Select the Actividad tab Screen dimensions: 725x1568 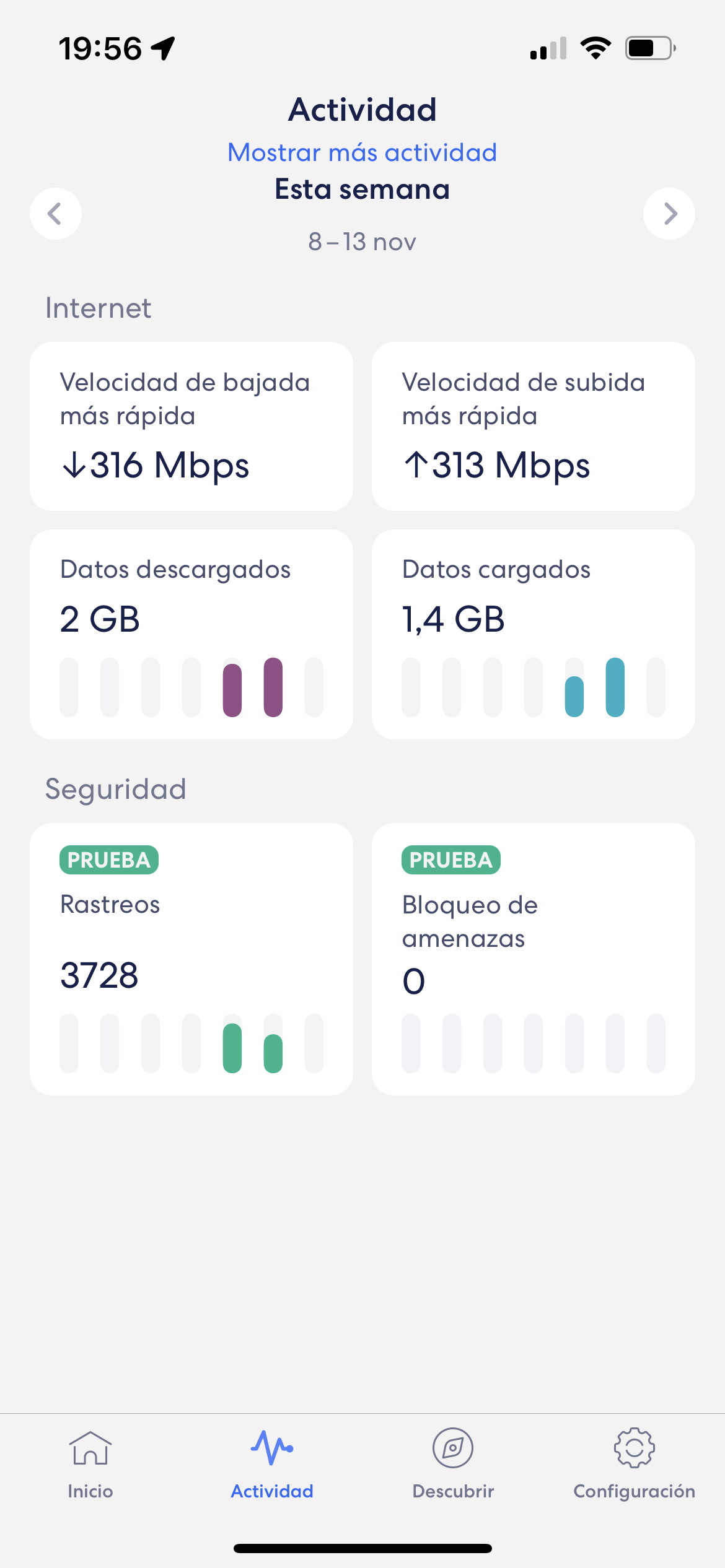[x=272, y=1465]
